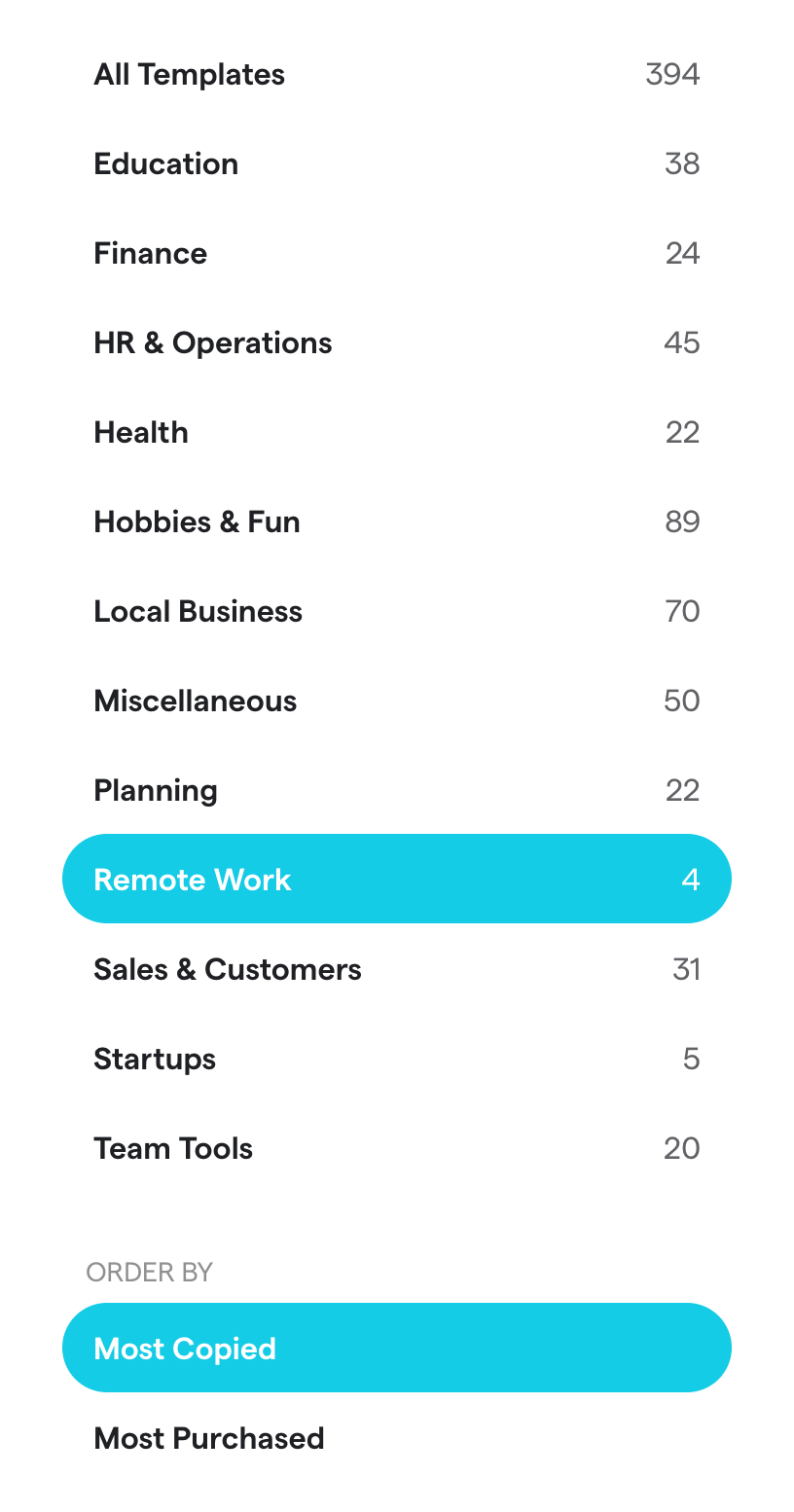
Task: Select the All Templates category
Action: [x=190, y=74]
